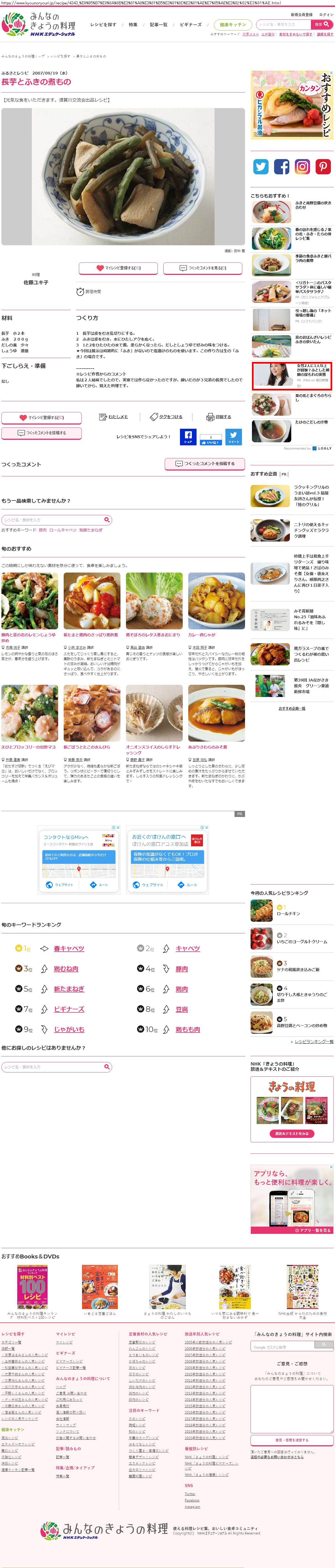This screenshot has width=335, height=1568.
Task: Tap the header recipe search field
Action: [x=283, y=25]
